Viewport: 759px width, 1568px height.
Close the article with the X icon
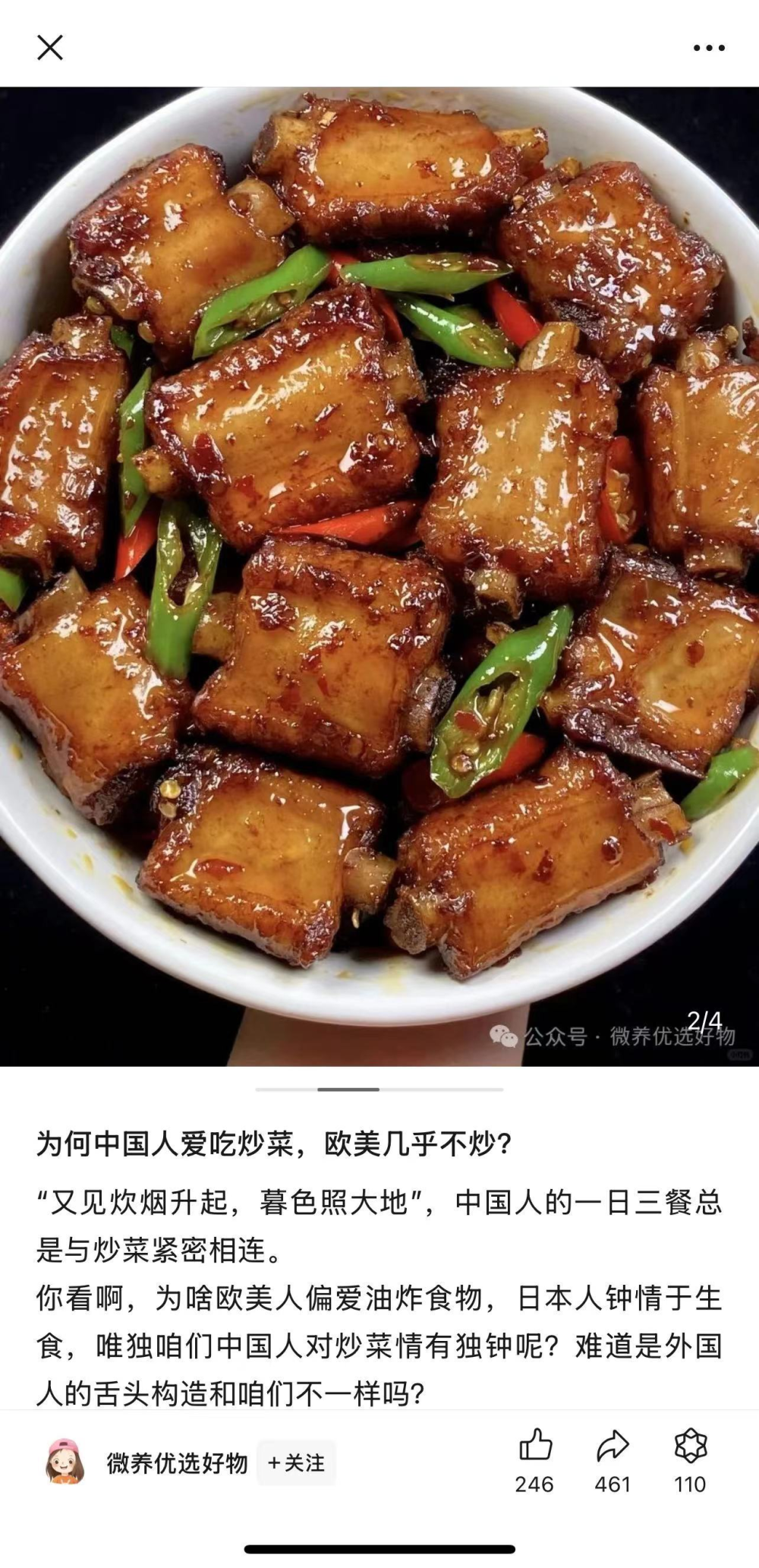point(49,47)
